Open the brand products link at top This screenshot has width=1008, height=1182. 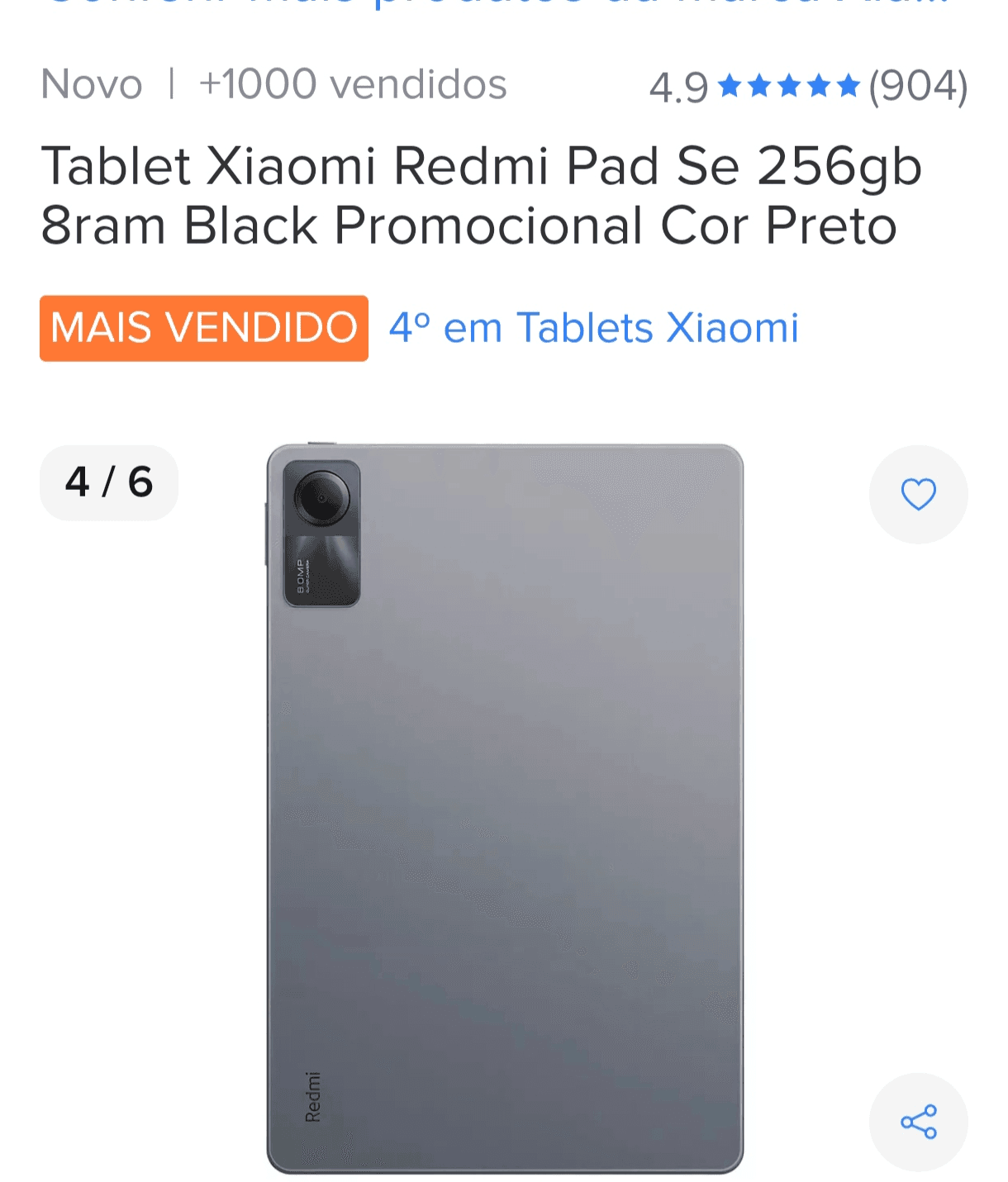(x=496, y=4)
